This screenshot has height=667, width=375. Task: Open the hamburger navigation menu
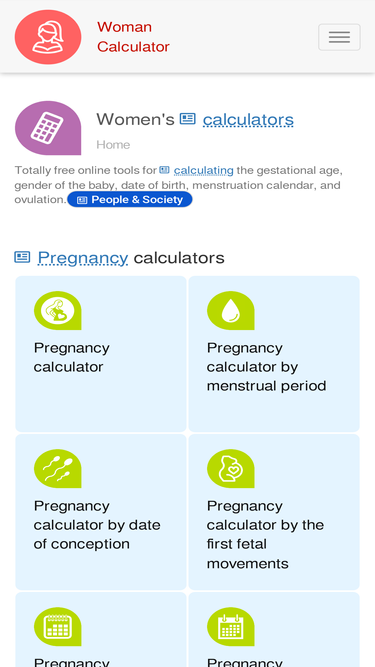click(339, 37)
